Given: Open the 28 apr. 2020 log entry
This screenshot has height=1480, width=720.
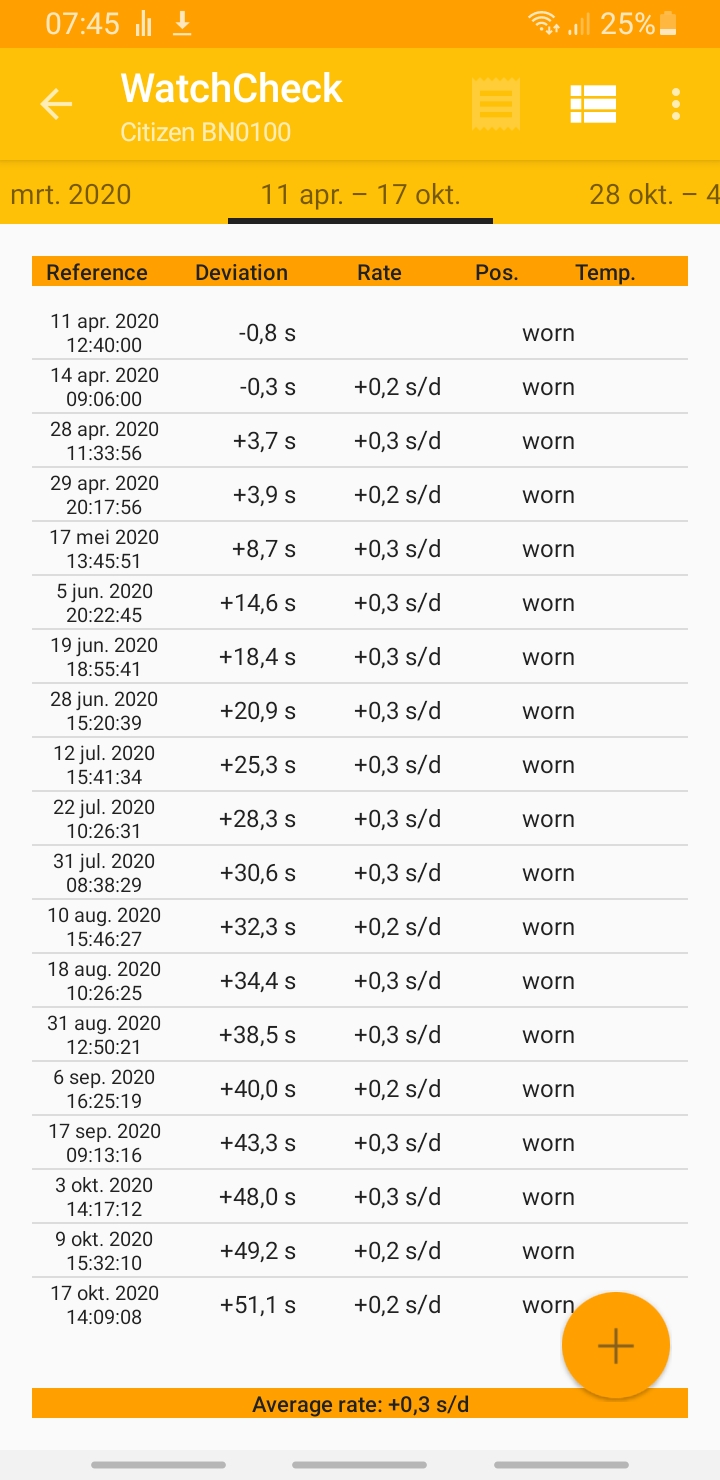Looking at the screenshot, I should tap(360, 441).
